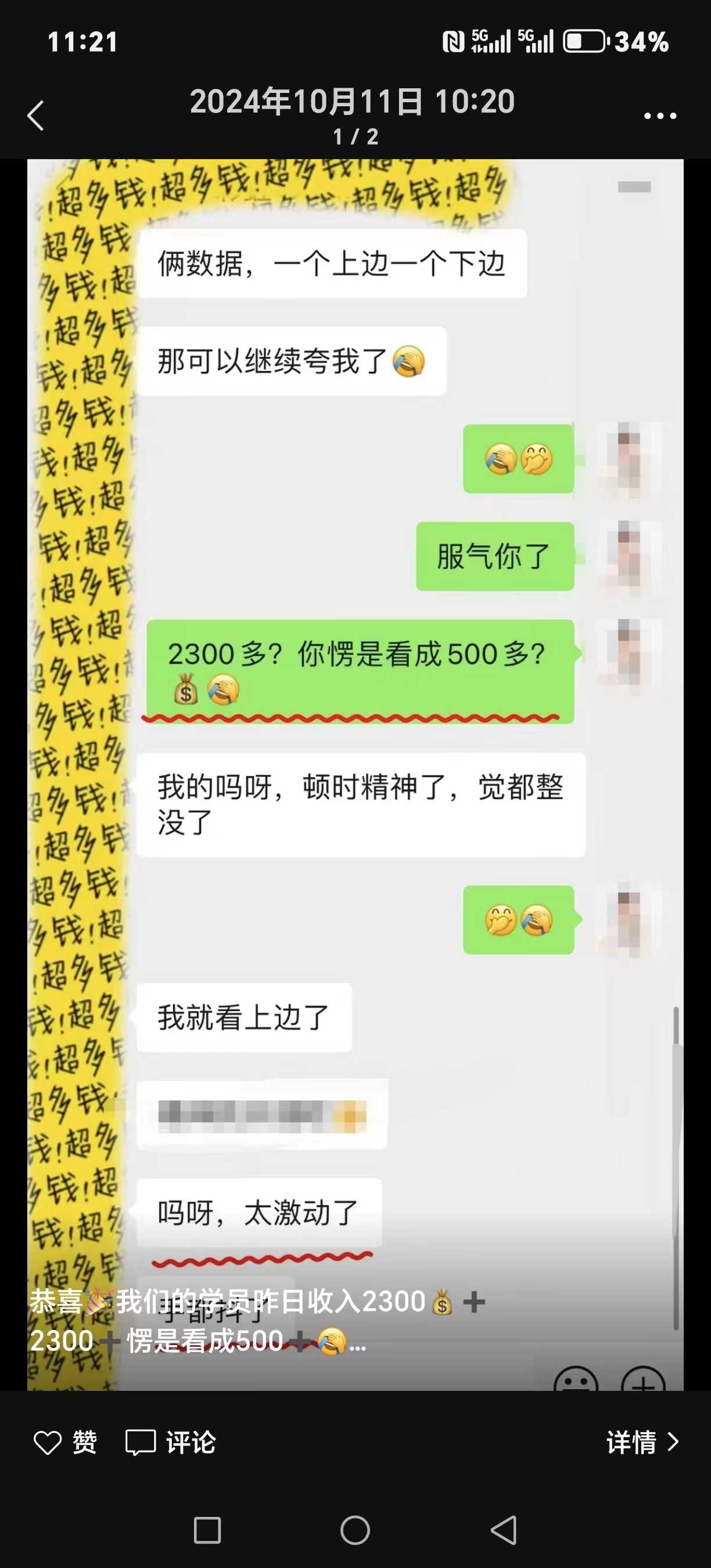Open the three-dot overflow menu
The image size is (711, 1568).
point(660,116)
